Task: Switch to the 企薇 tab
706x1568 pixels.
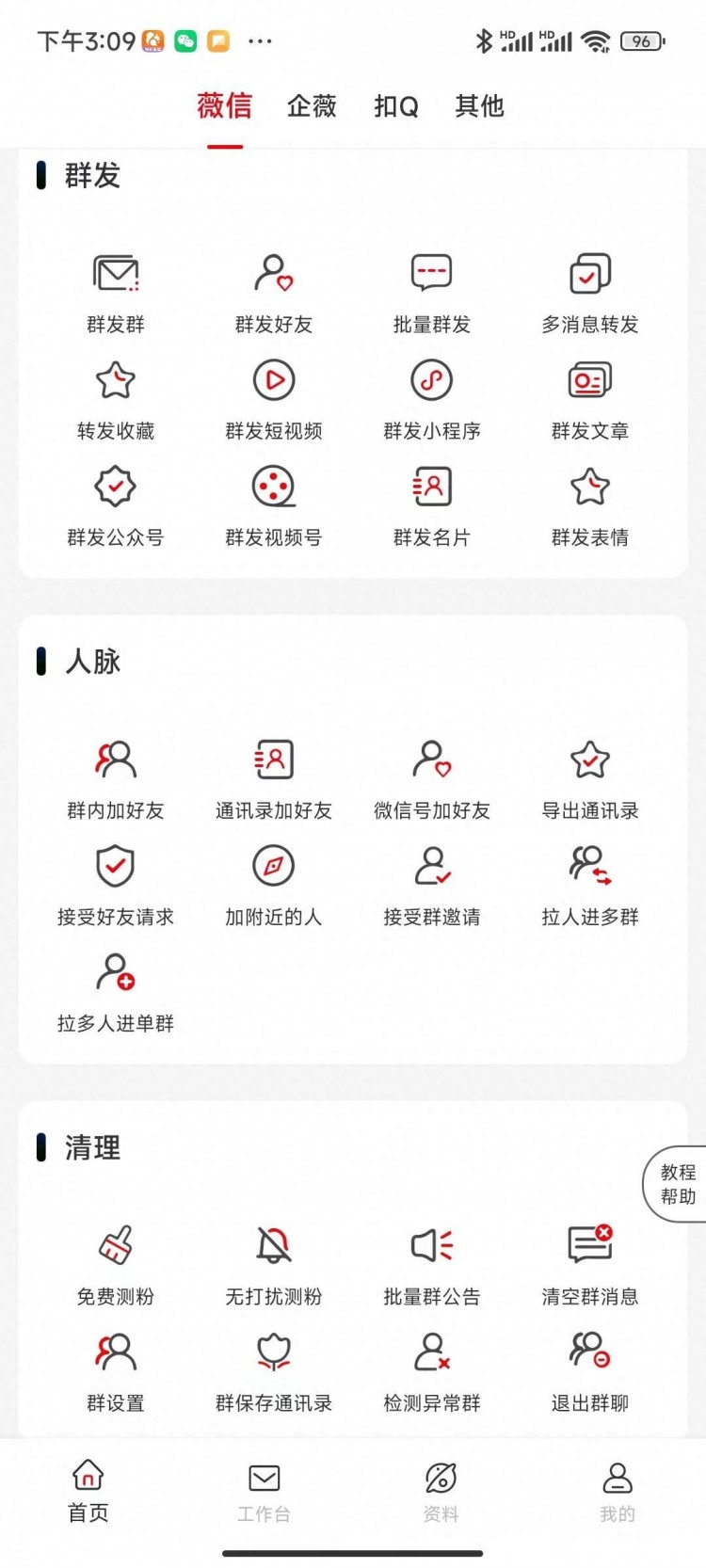Action: (x=312, y=106)
